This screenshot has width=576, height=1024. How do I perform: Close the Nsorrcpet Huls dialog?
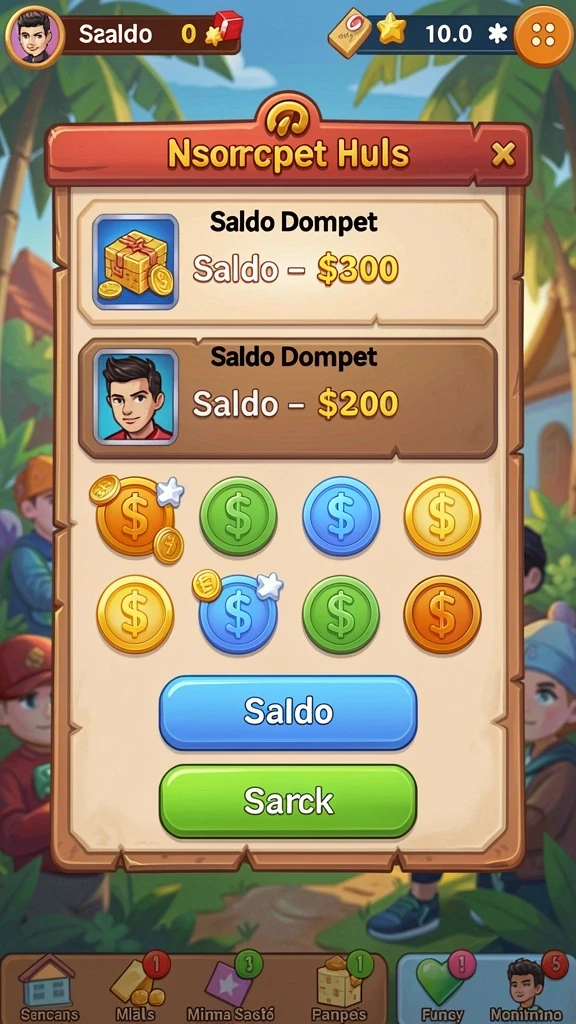click(x=503, y=155)
